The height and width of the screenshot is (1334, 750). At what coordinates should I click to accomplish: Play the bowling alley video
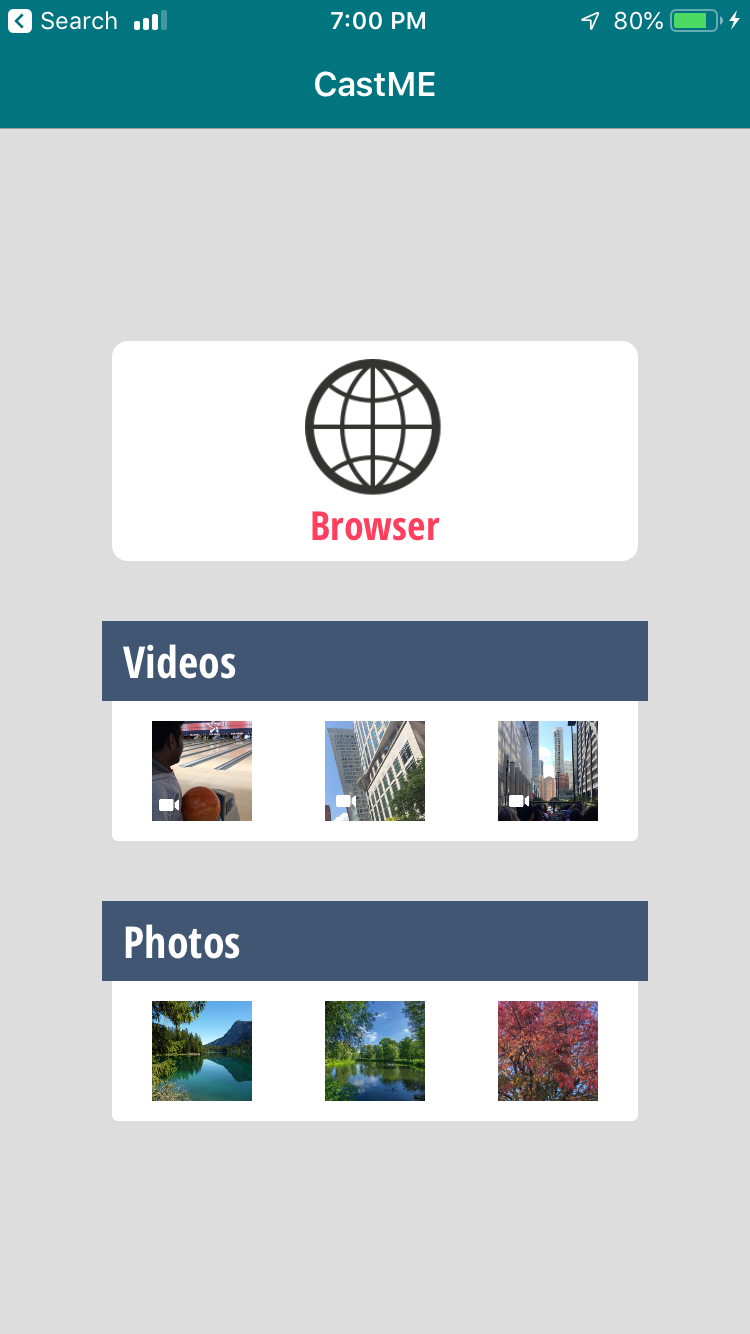pyautogui.click(x=202, y=771)
